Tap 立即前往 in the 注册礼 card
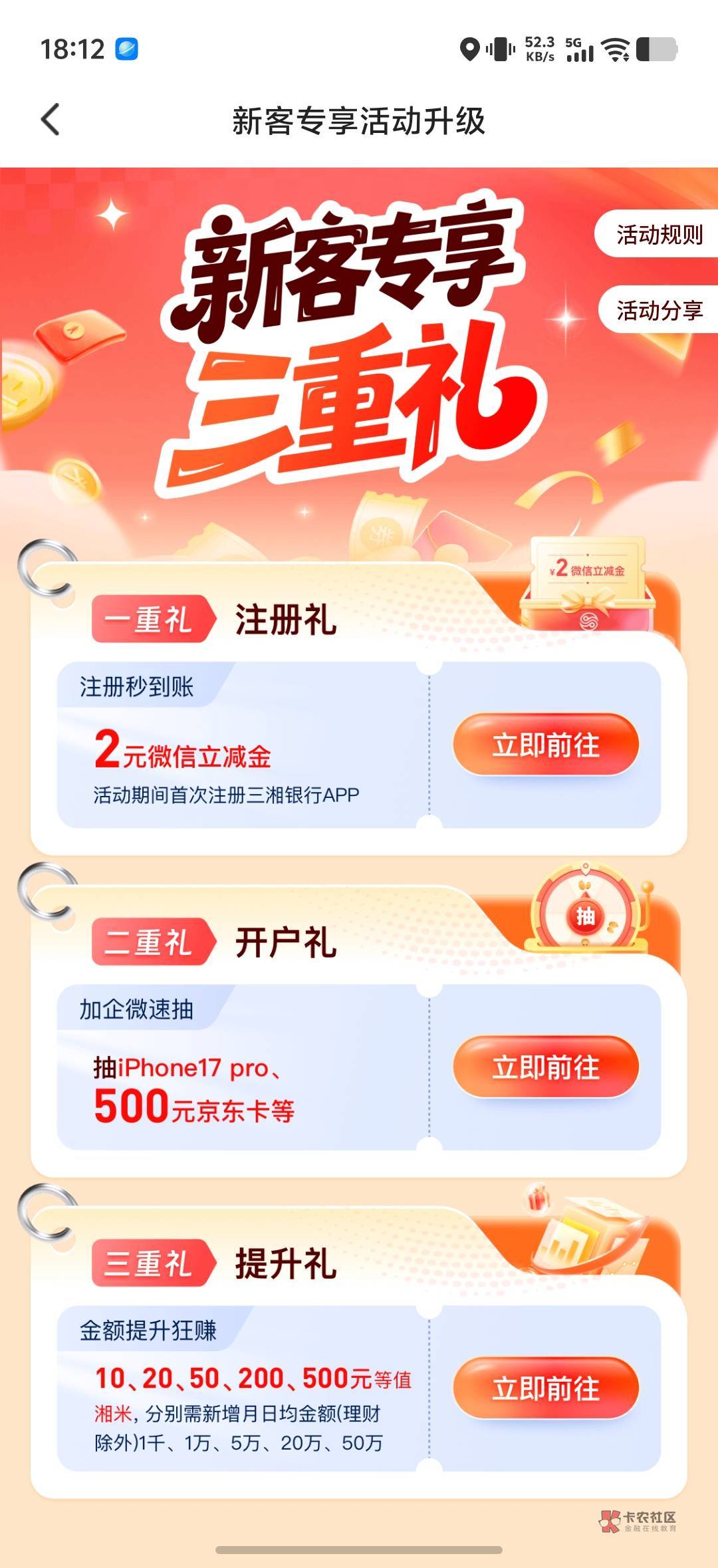 pos(546,745)
